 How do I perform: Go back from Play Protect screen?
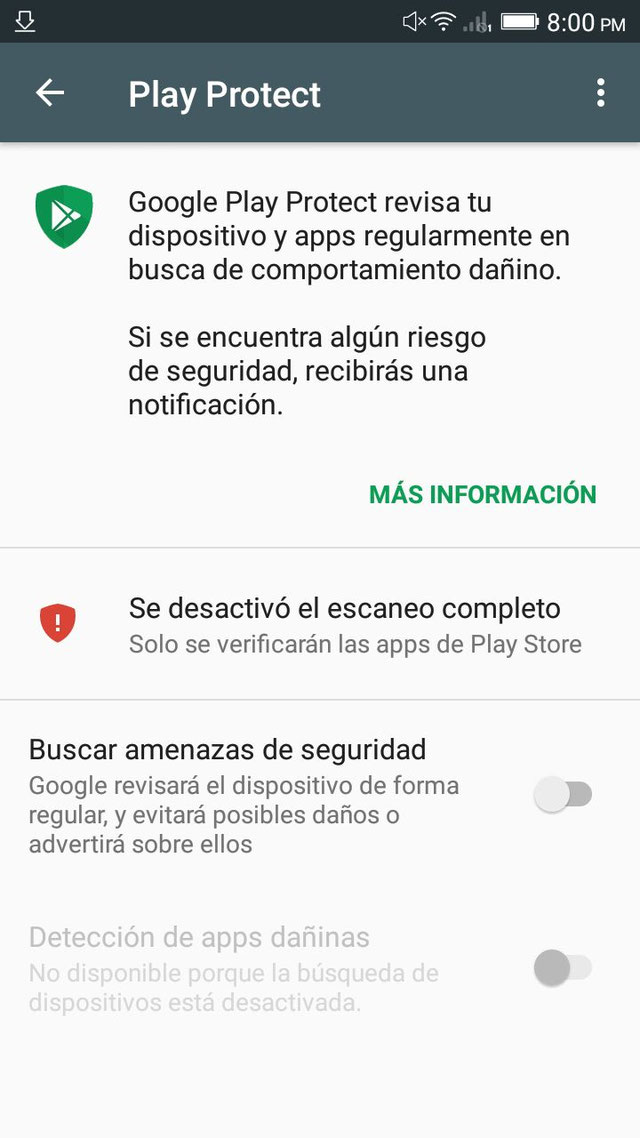tap(50, 93)
